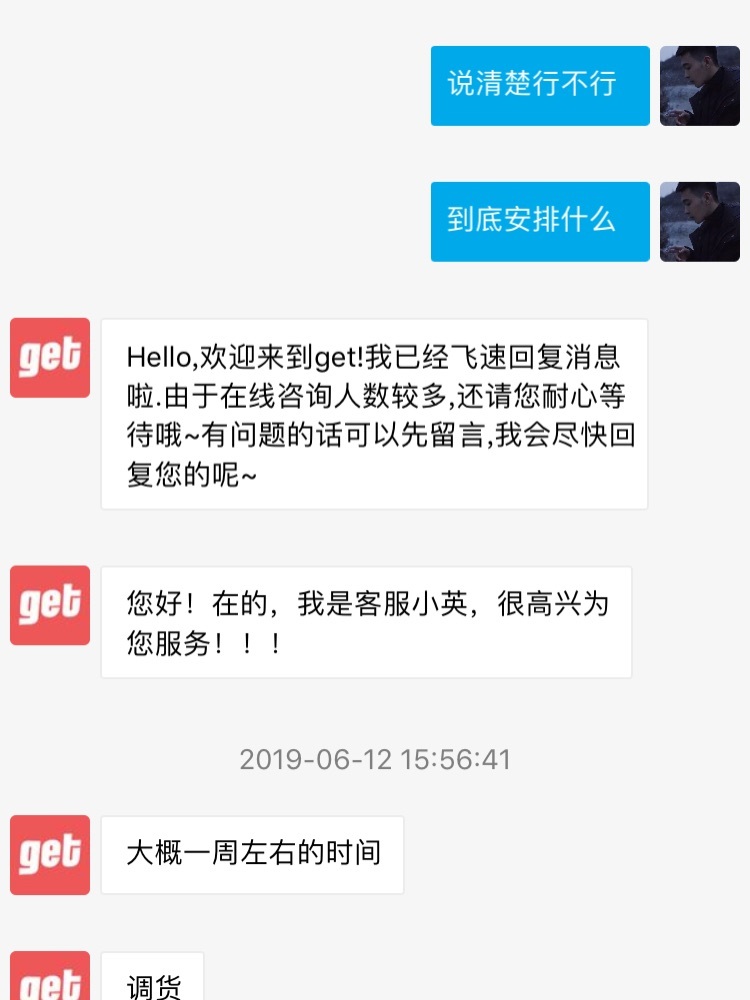The width and height of the screenshot is (750, 1000).
Task: Open get avatar beside 客服小英 greeting
Action: click(50, 605)
